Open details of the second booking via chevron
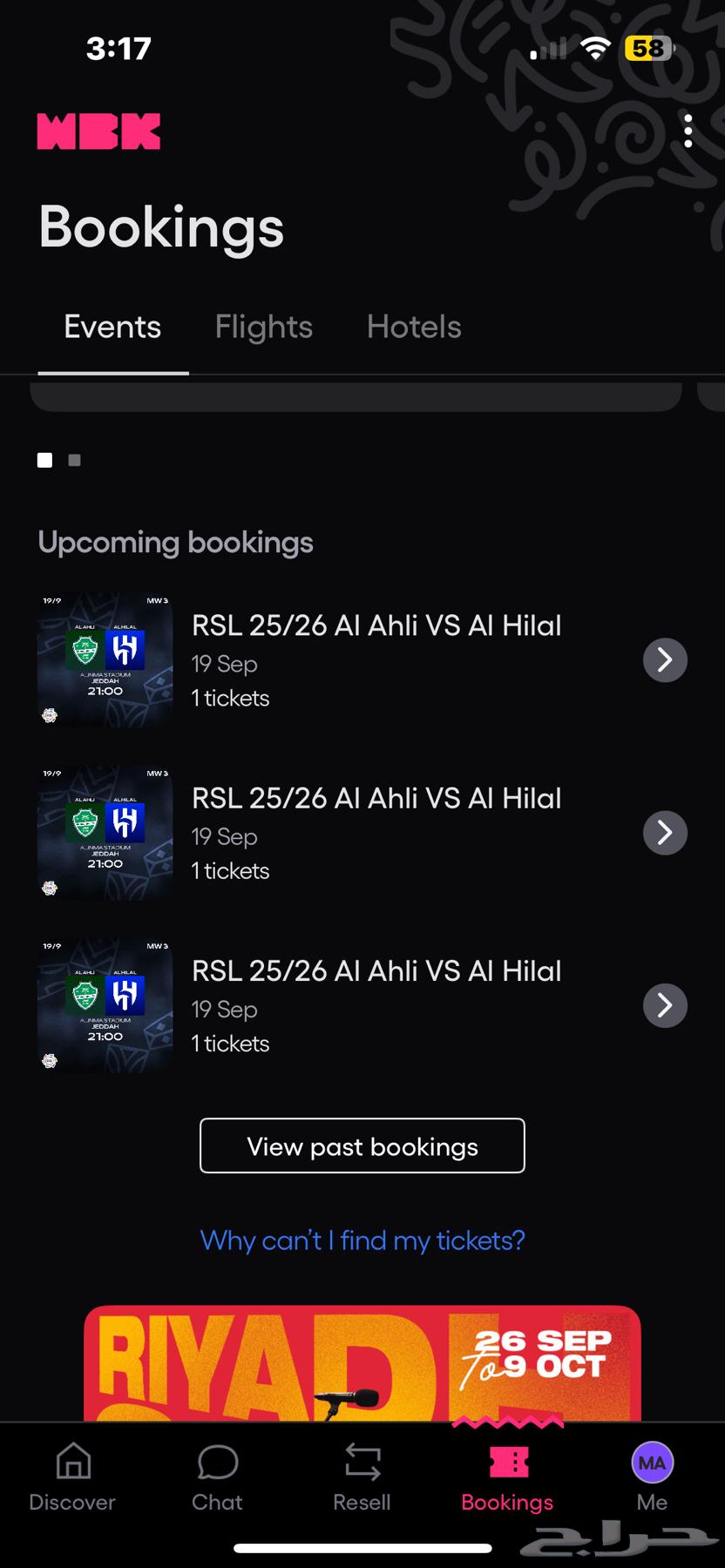This screenshot has height=1568, width=725. tap(665, 832)
